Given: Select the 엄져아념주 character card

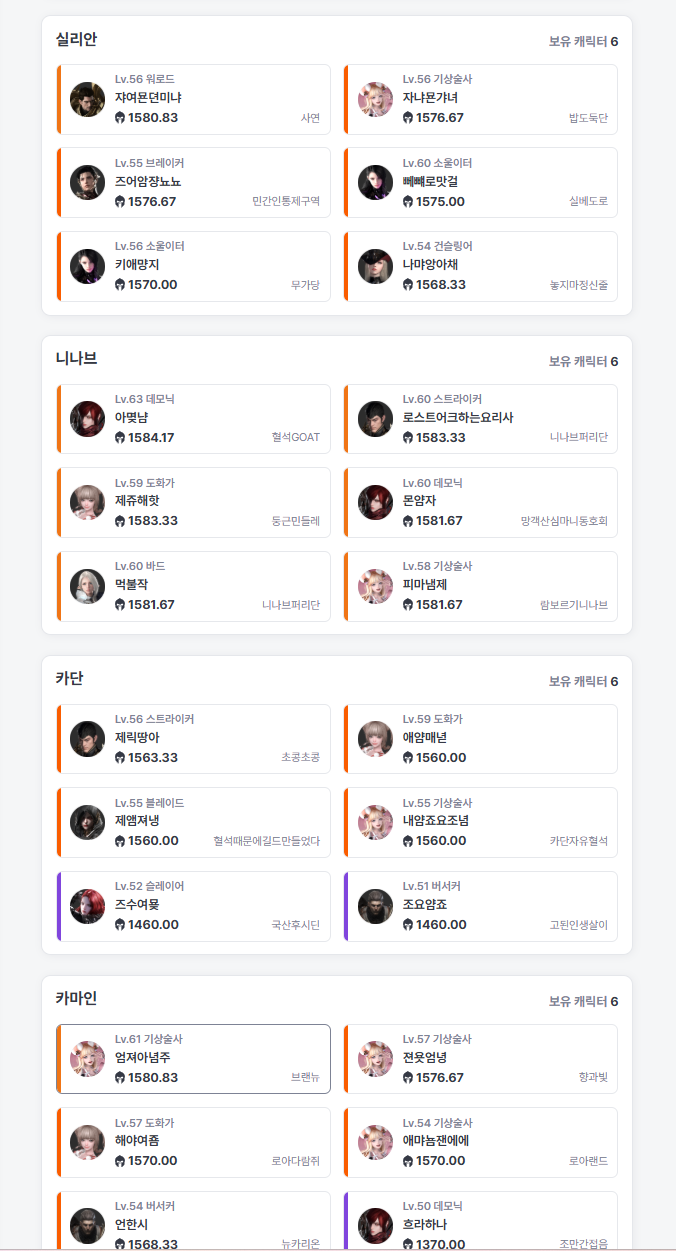Looking at the screenshot, I should (x=193, y=1059).
